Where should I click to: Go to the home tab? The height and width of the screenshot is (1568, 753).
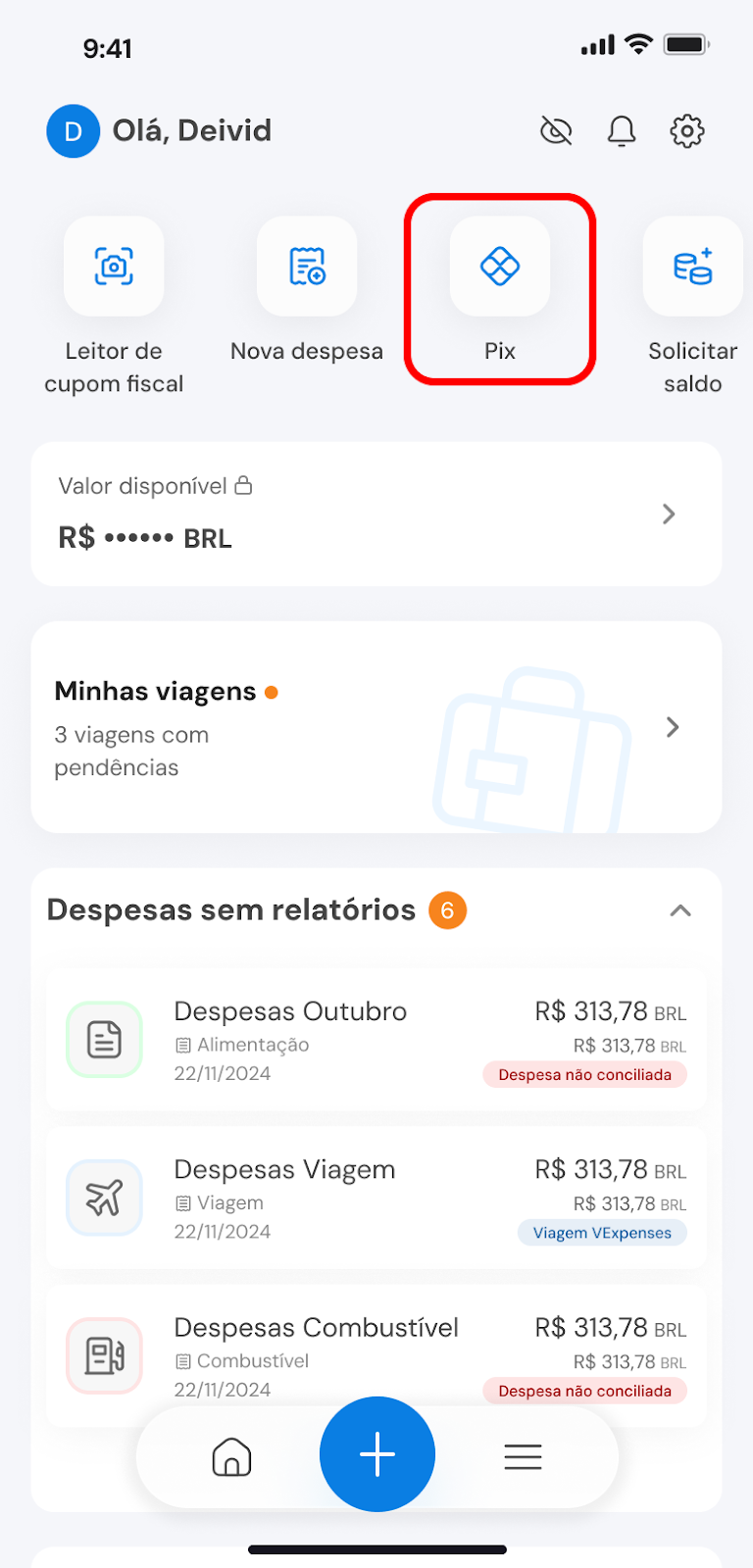(x=231, y=1457)
